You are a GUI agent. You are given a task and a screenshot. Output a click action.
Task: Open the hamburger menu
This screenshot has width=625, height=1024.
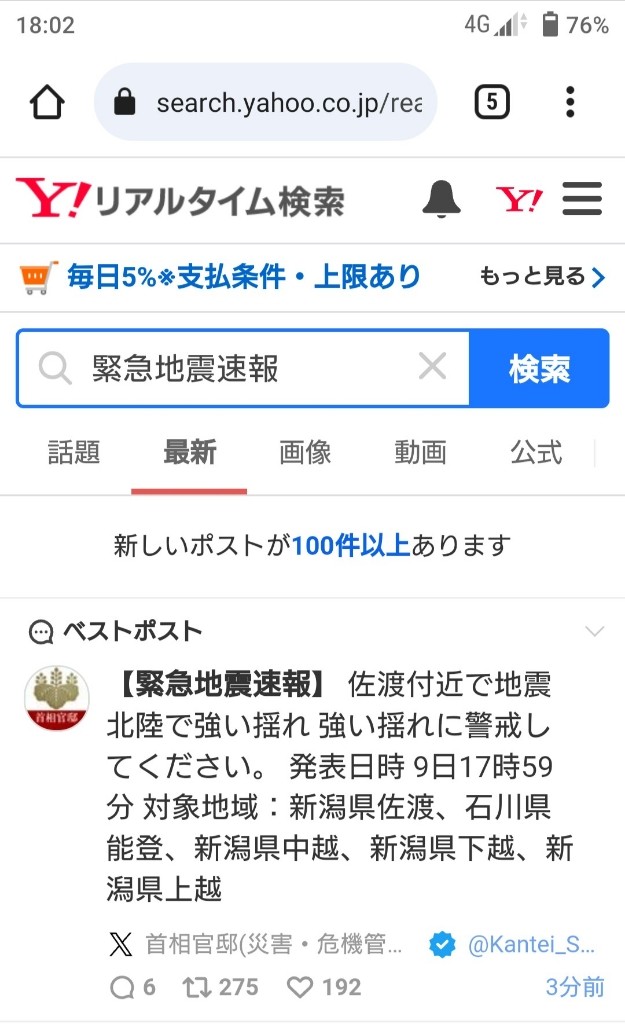point(582,199)
